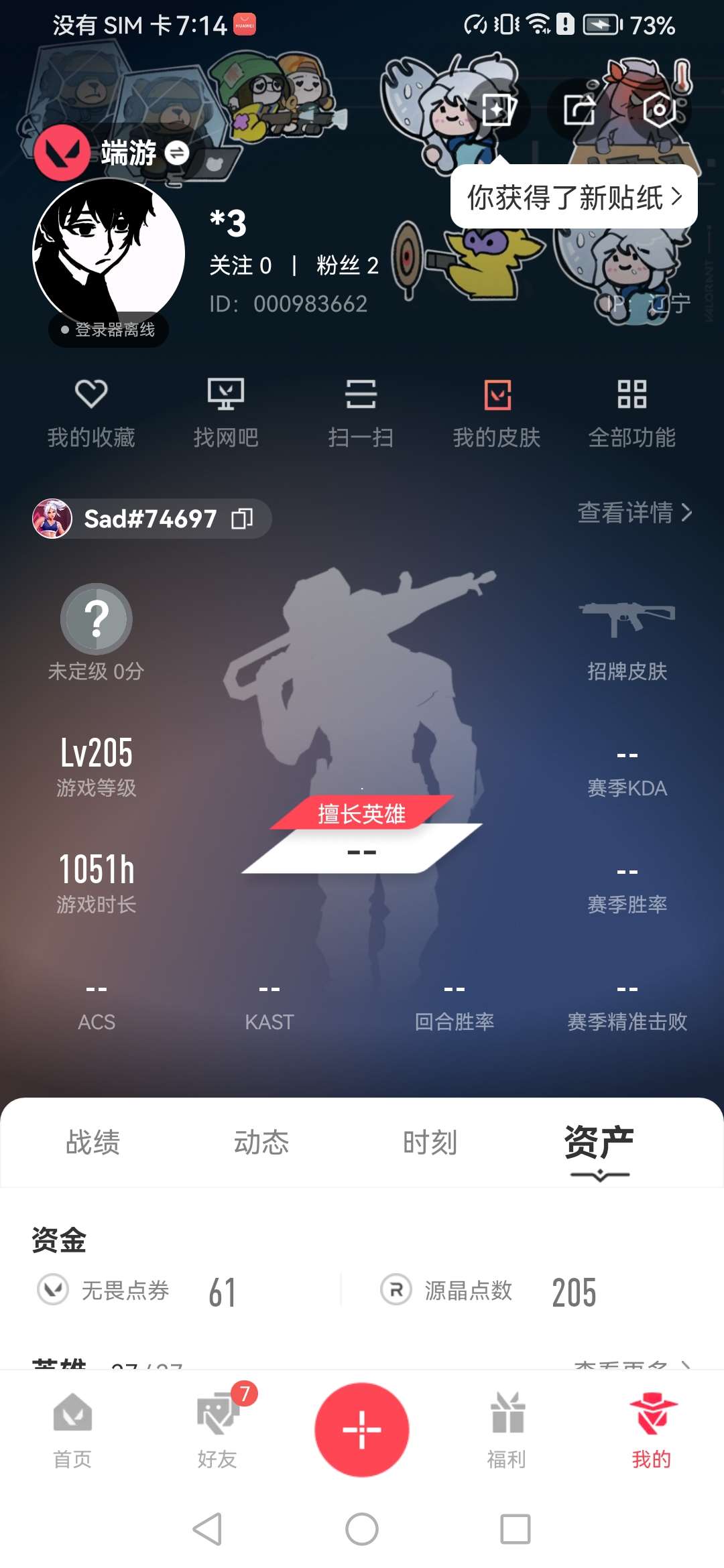Open 找网吧 to find internet cafes

pyautogui.click(x=226, y=411)
